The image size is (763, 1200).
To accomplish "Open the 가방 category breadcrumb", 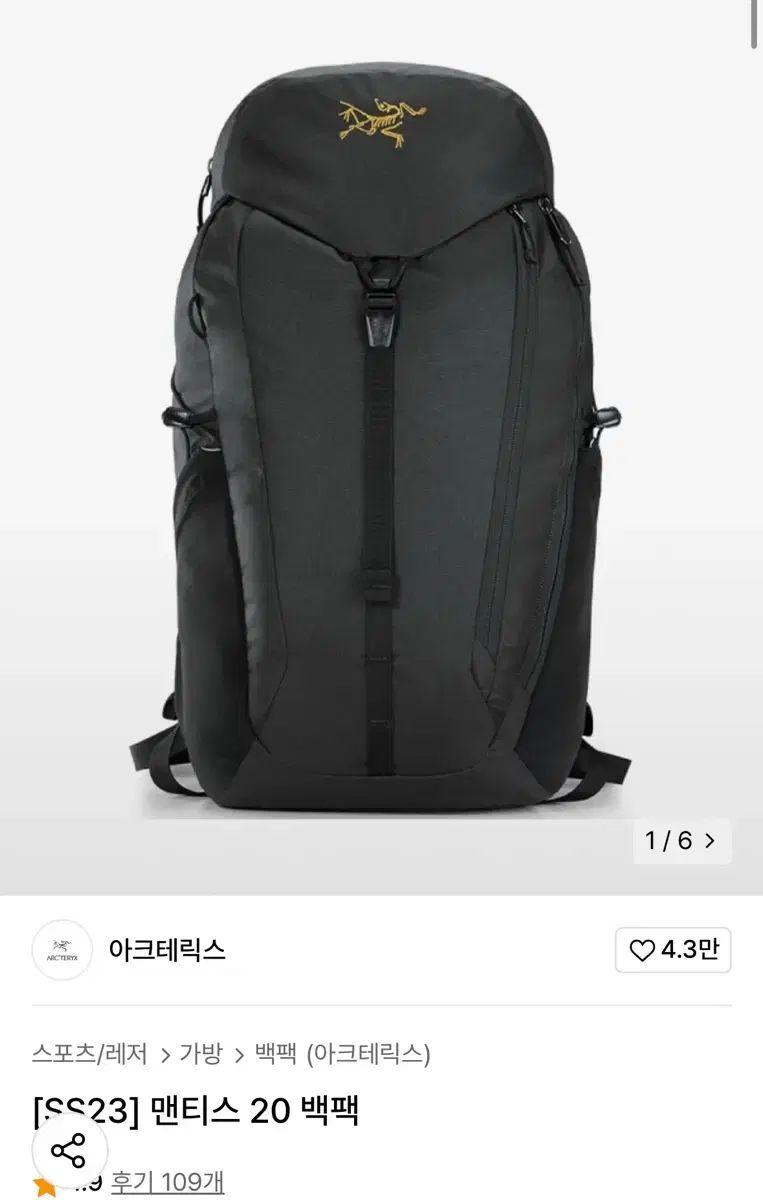I will [x=201, y=1053].
